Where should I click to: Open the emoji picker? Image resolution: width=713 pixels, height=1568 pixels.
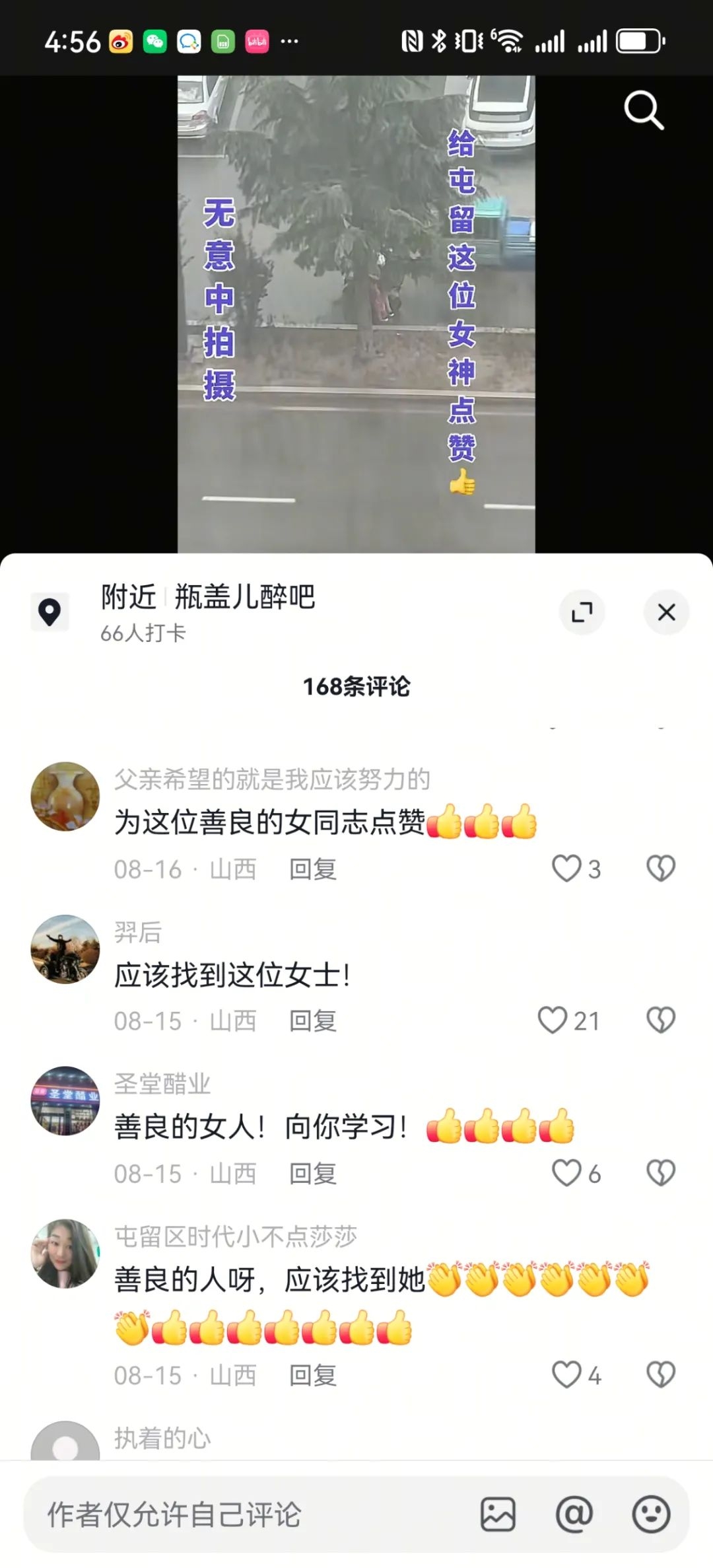[651, 1514]
